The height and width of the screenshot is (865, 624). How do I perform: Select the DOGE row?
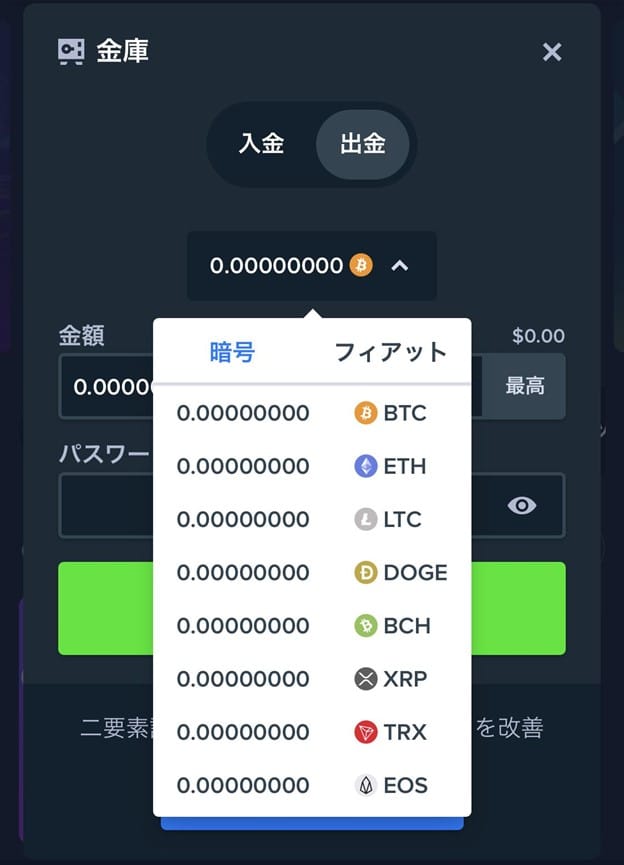(x=311, y=573)
